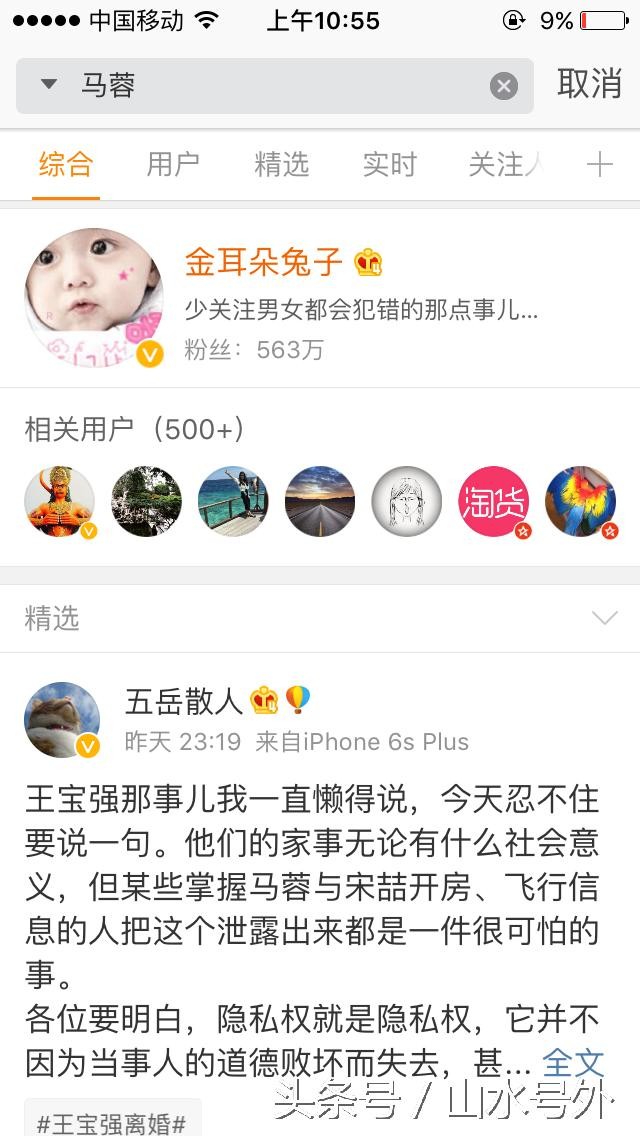Open the 淘货 related user avatar
The width and height of the screenshot is (640, 1136).
click(493, 501)
